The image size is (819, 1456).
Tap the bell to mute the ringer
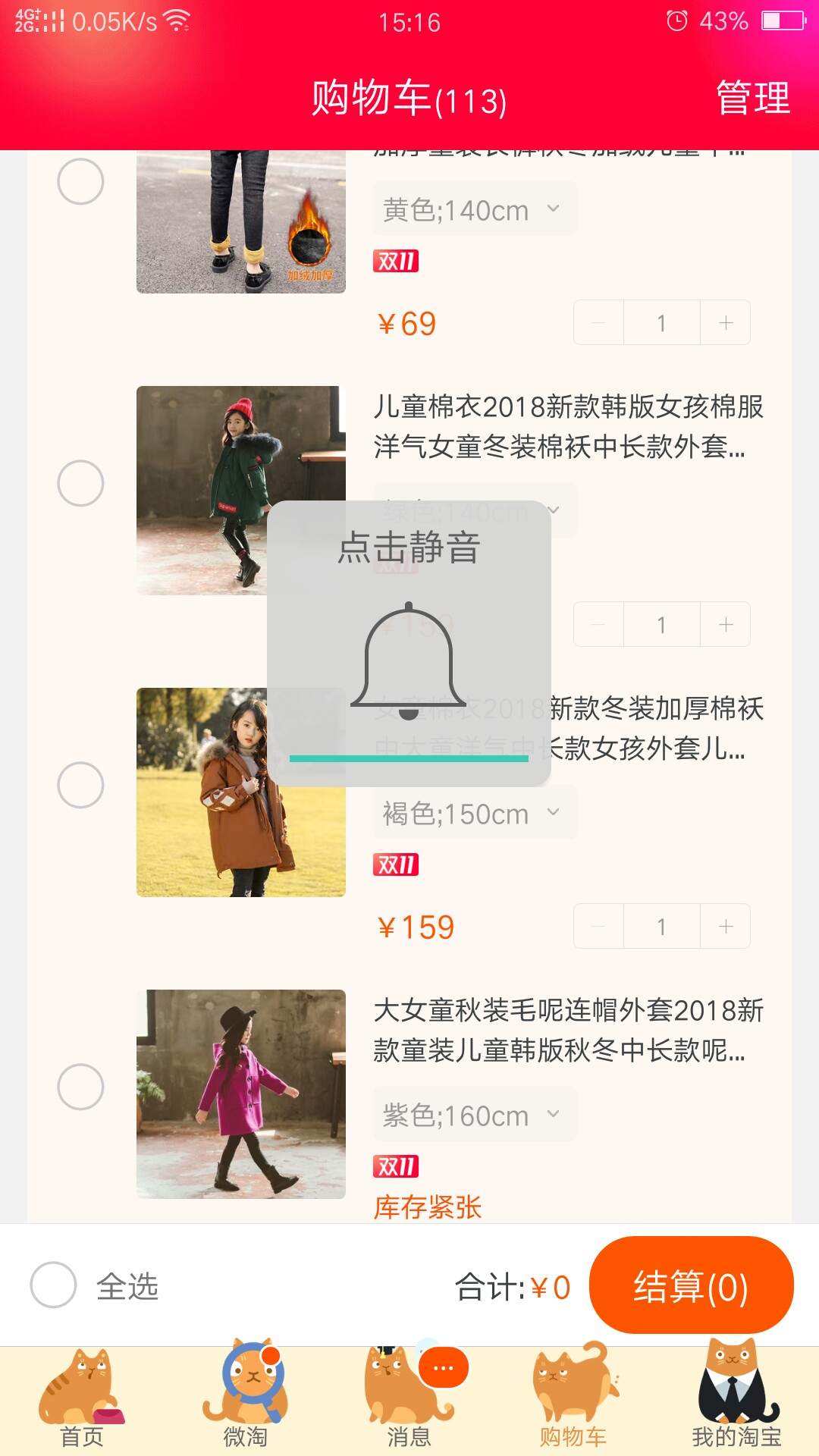[409, 661]
